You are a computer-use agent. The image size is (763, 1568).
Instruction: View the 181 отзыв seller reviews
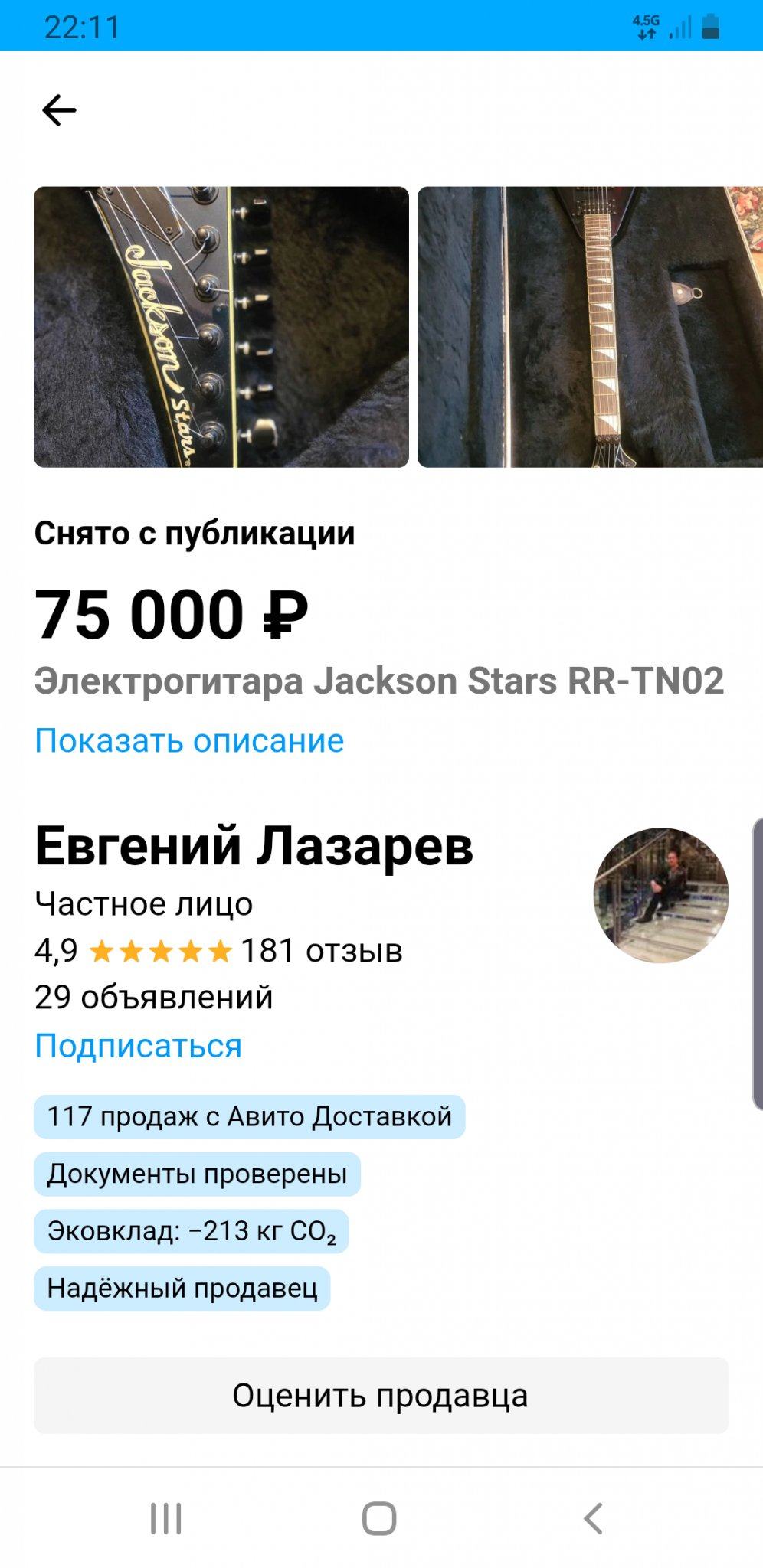pos(321,951)
